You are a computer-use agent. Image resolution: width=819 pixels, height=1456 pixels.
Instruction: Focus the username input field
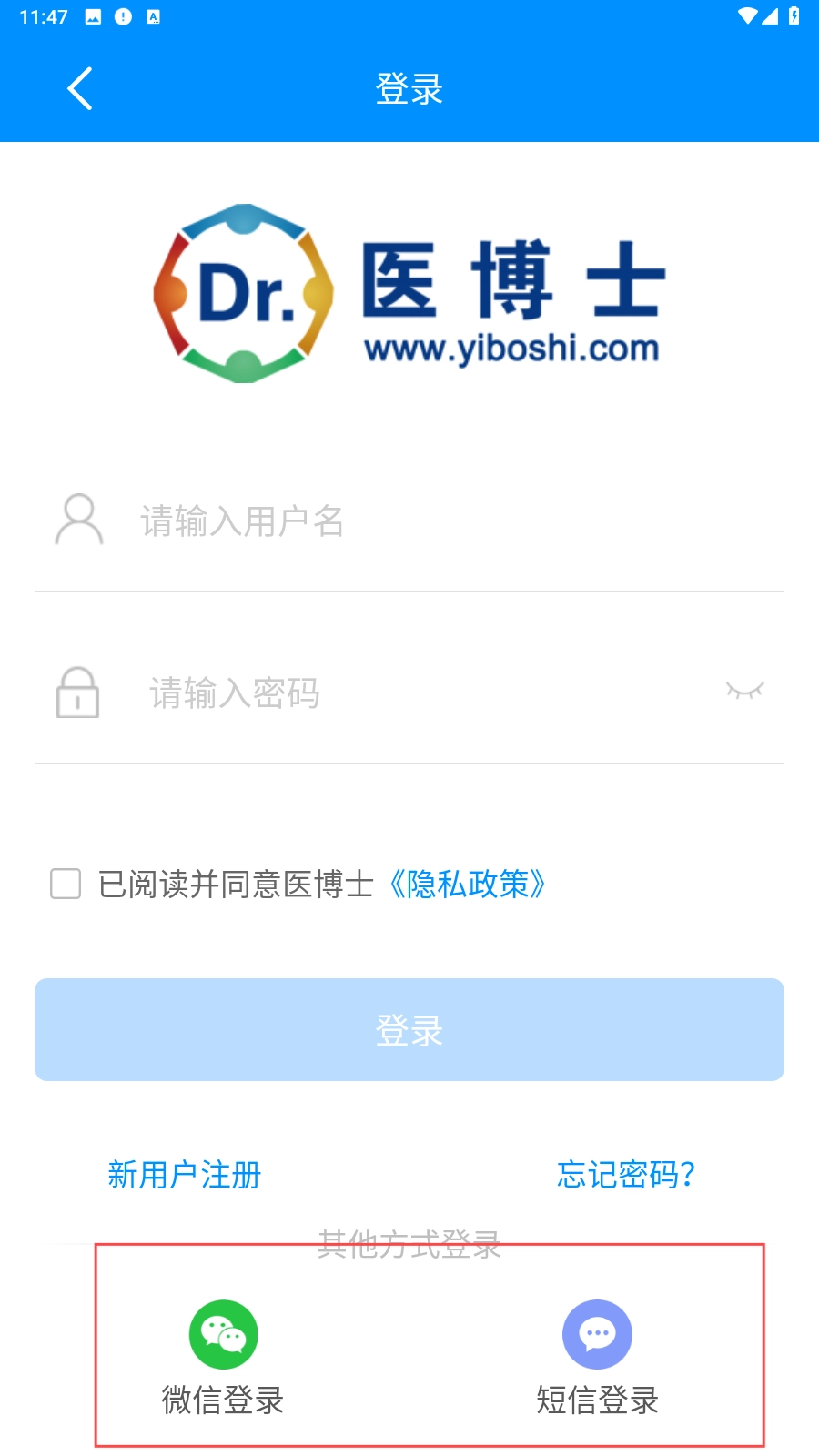[x=437, y=521]
